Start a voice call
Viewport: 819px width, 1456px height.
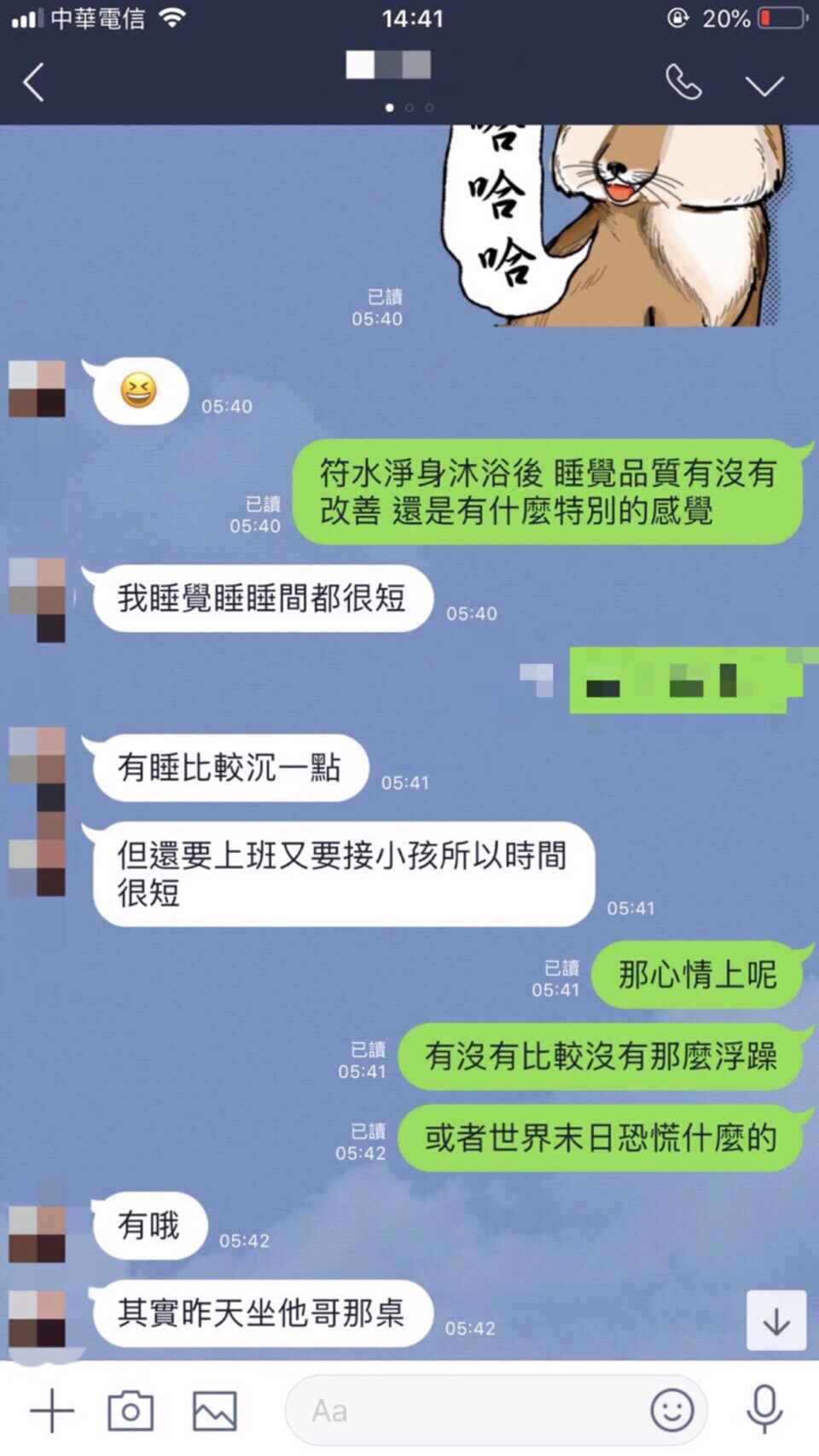(683, 83)
